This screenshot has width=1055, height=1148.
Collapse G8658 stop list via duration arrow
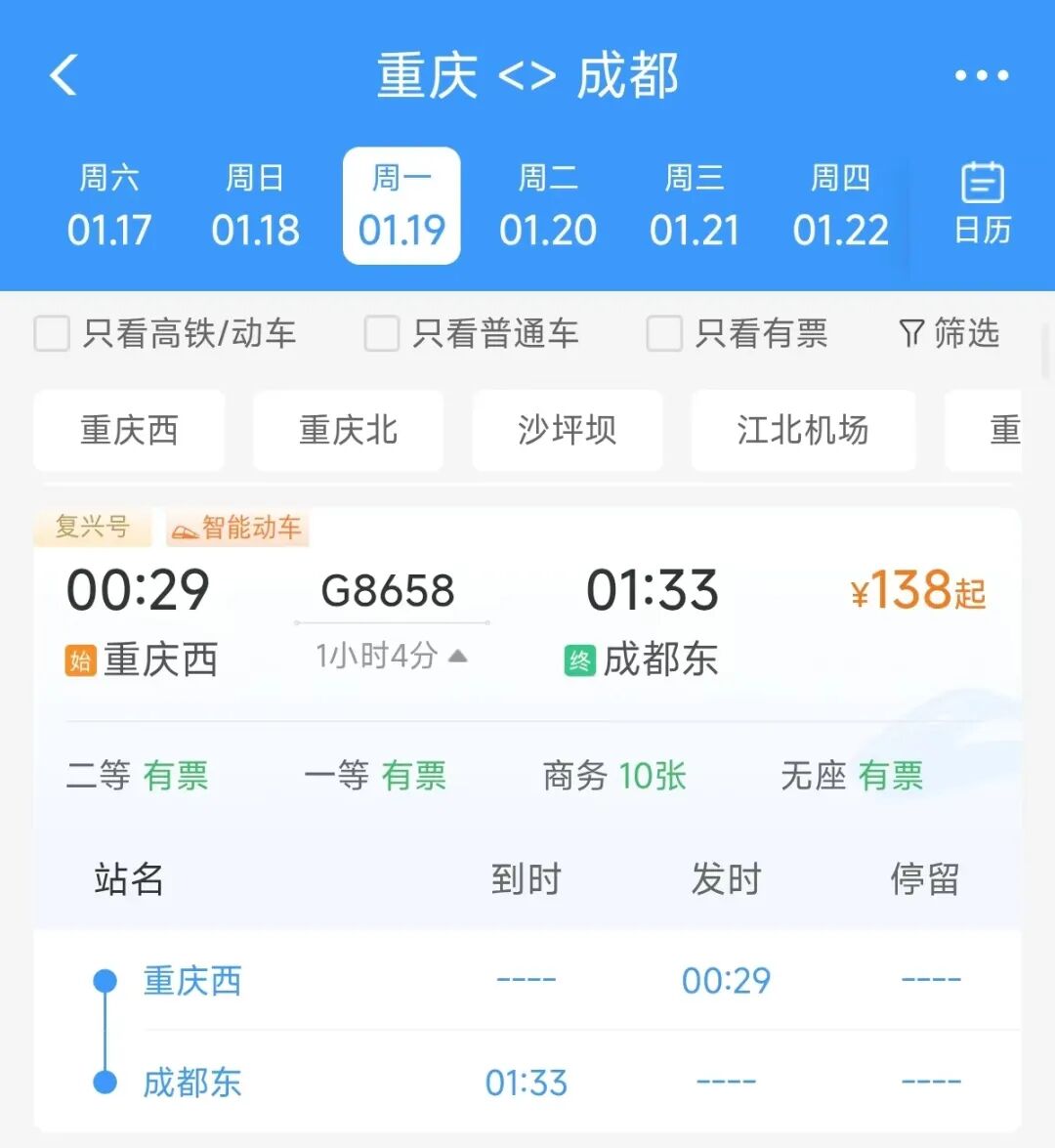456,656
